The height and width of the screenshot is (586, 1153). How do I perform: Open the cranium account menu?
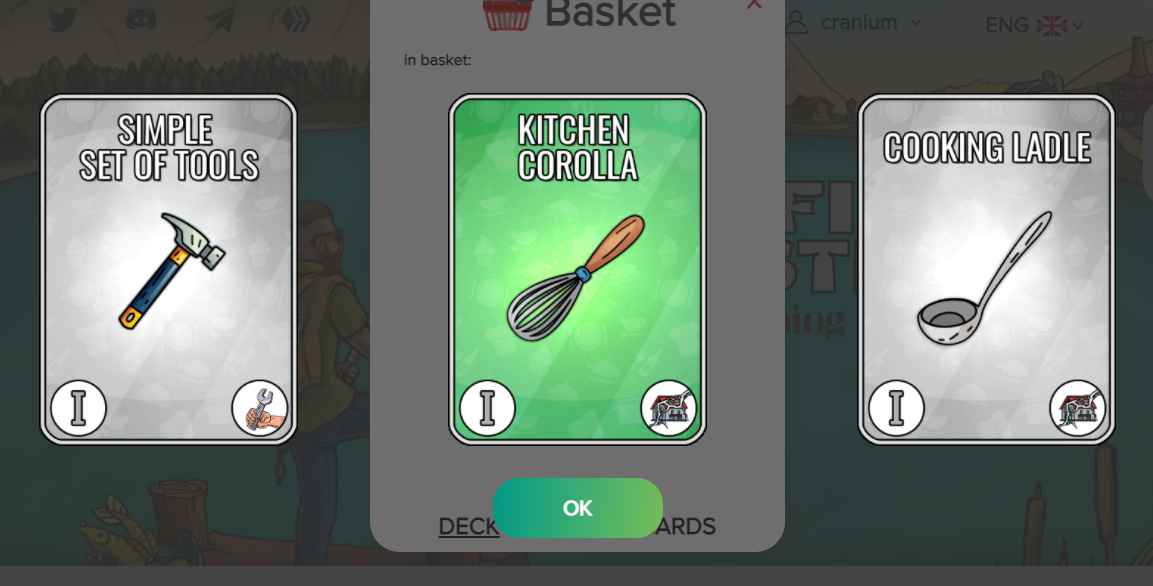point(857,23)
